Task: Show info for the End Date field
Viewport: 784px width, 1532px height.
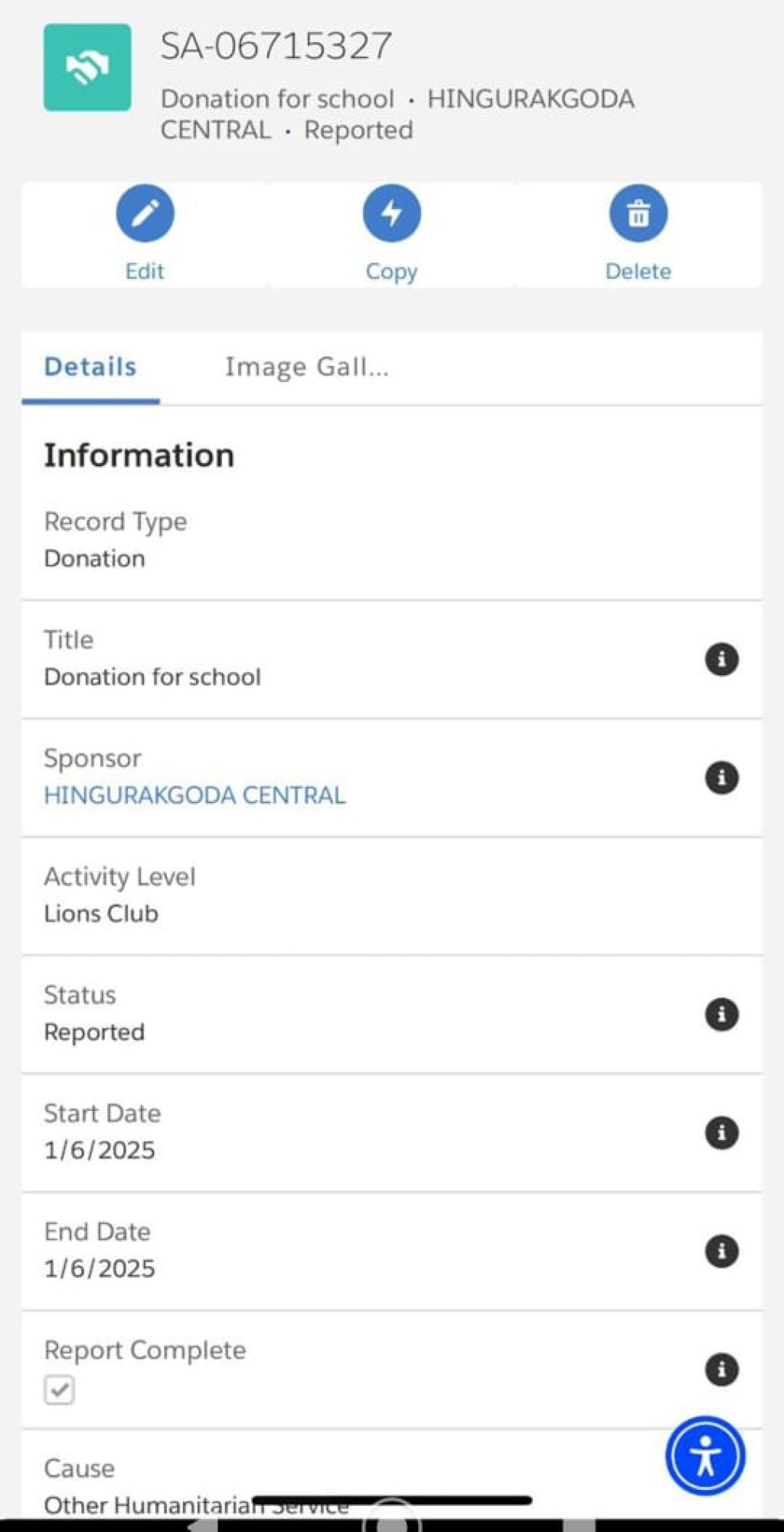Action: click(x=721, y=1251)
